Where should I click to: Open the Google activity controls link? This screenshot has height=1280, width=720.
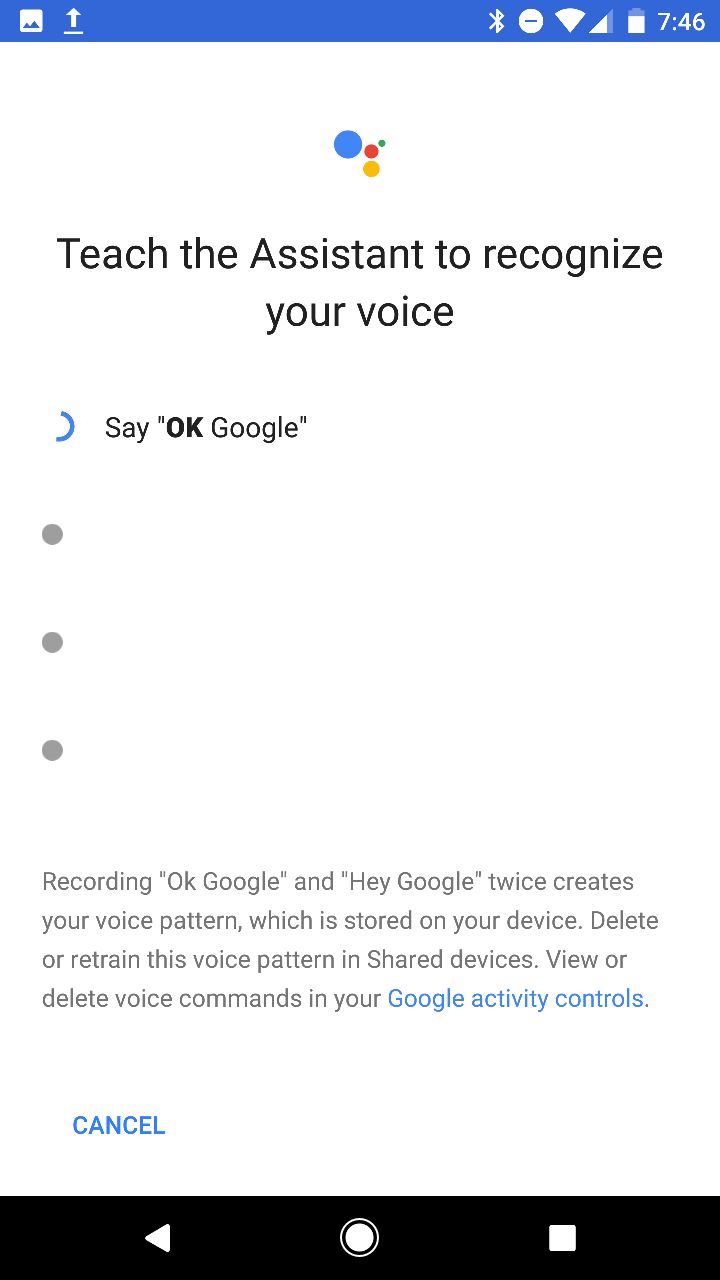515,998
